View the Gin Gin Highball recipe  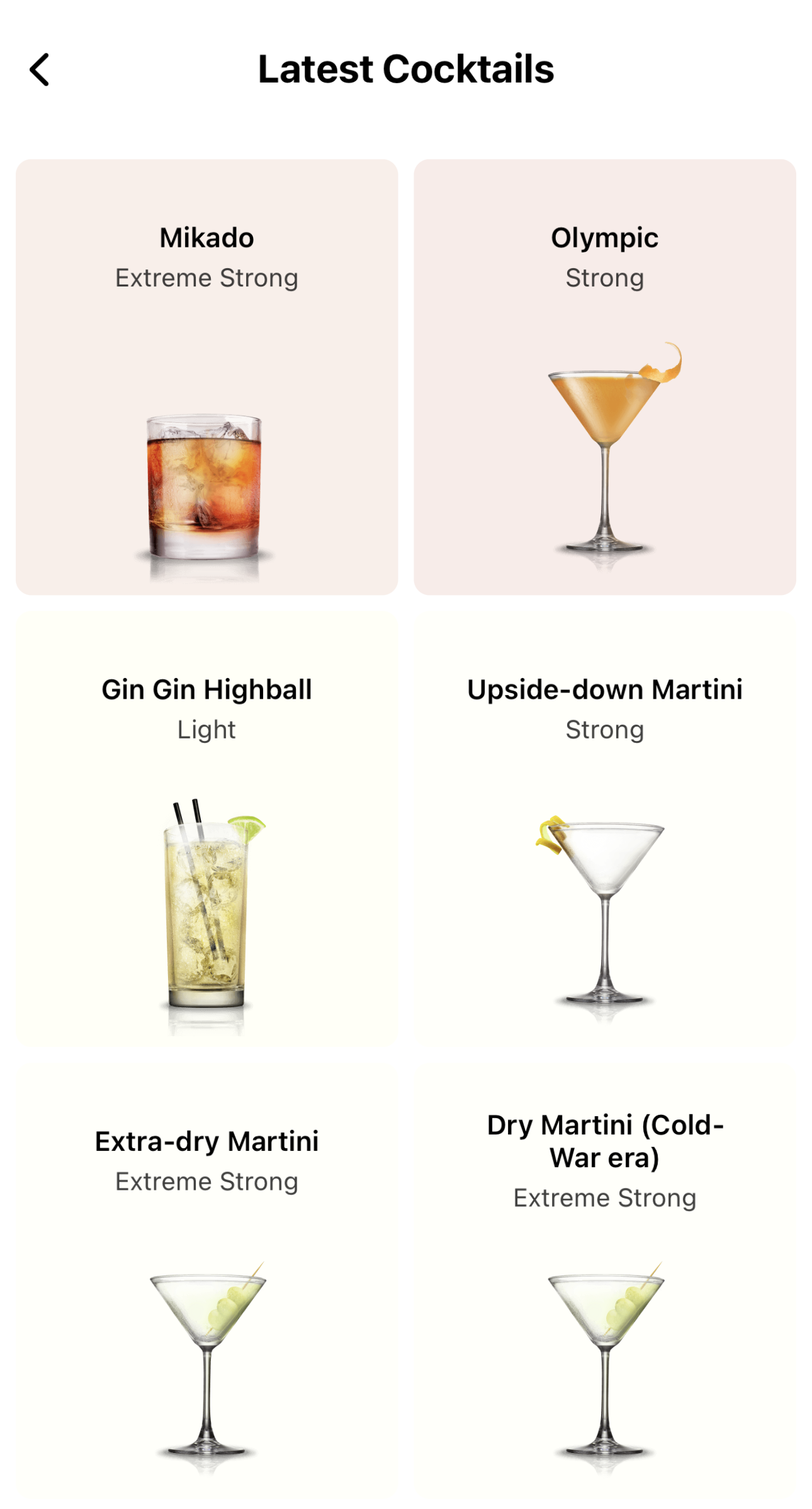206,828
